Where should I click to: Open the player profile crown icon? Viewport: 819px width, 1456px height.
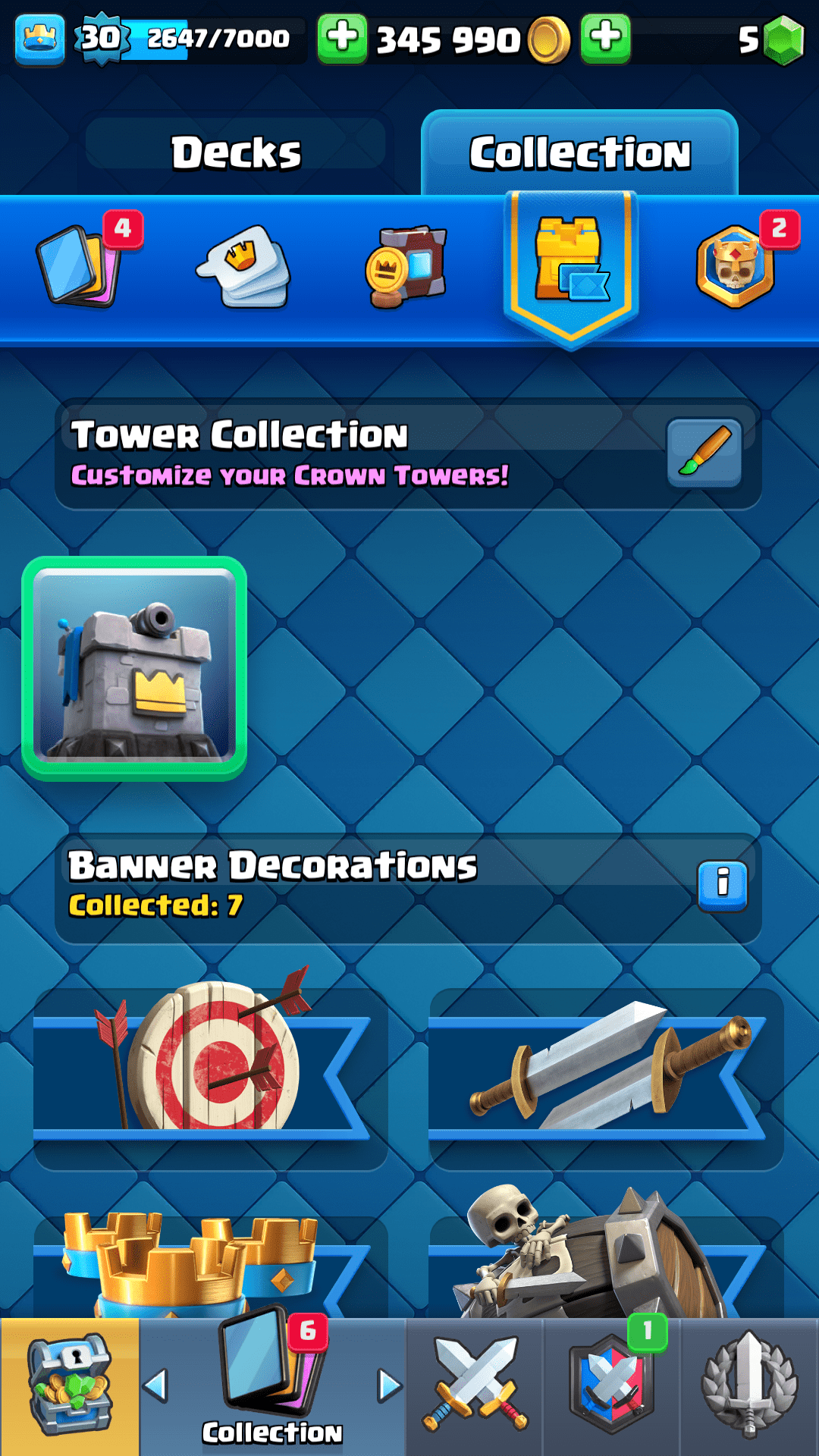coord(39,38)
